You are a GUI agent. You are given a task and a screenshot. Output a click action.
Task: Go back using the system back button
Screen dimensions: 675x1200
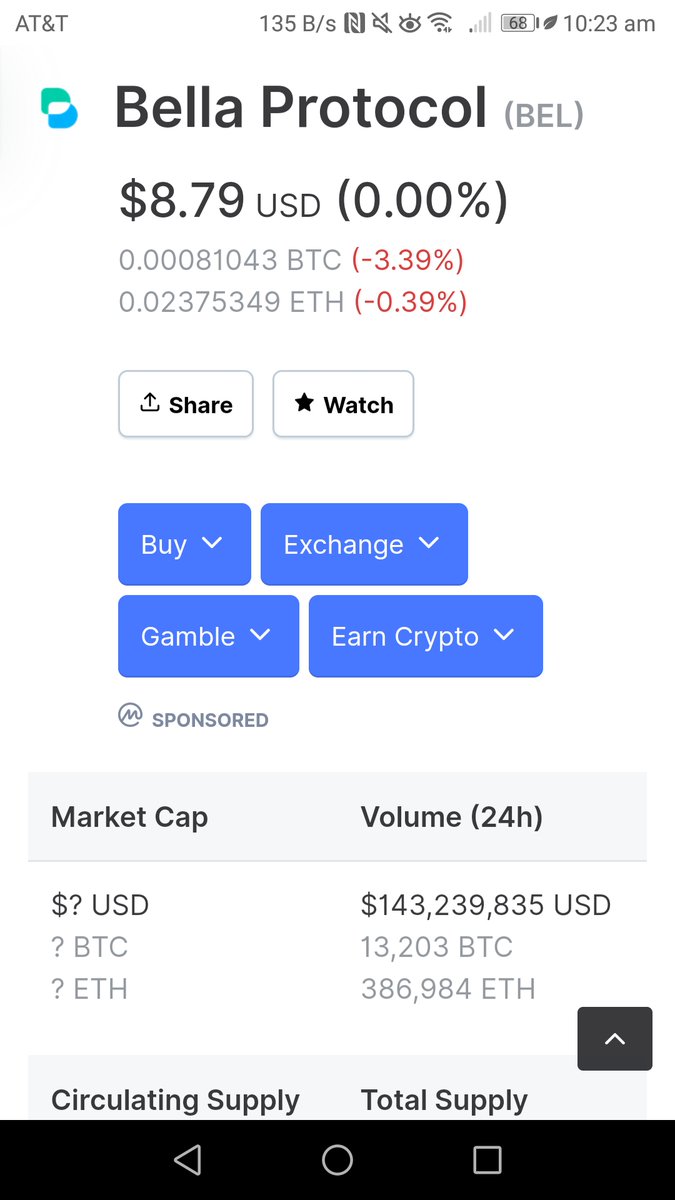point(187,1160)
